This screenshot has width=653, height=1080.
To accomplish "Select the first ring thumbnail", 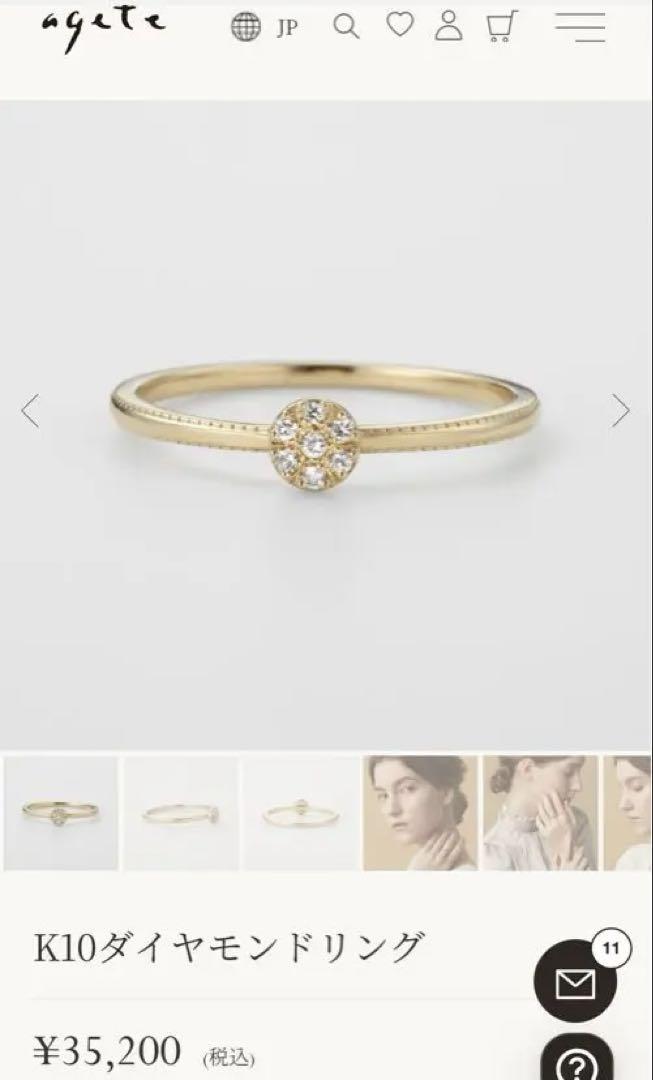I will tap(60, 813).
